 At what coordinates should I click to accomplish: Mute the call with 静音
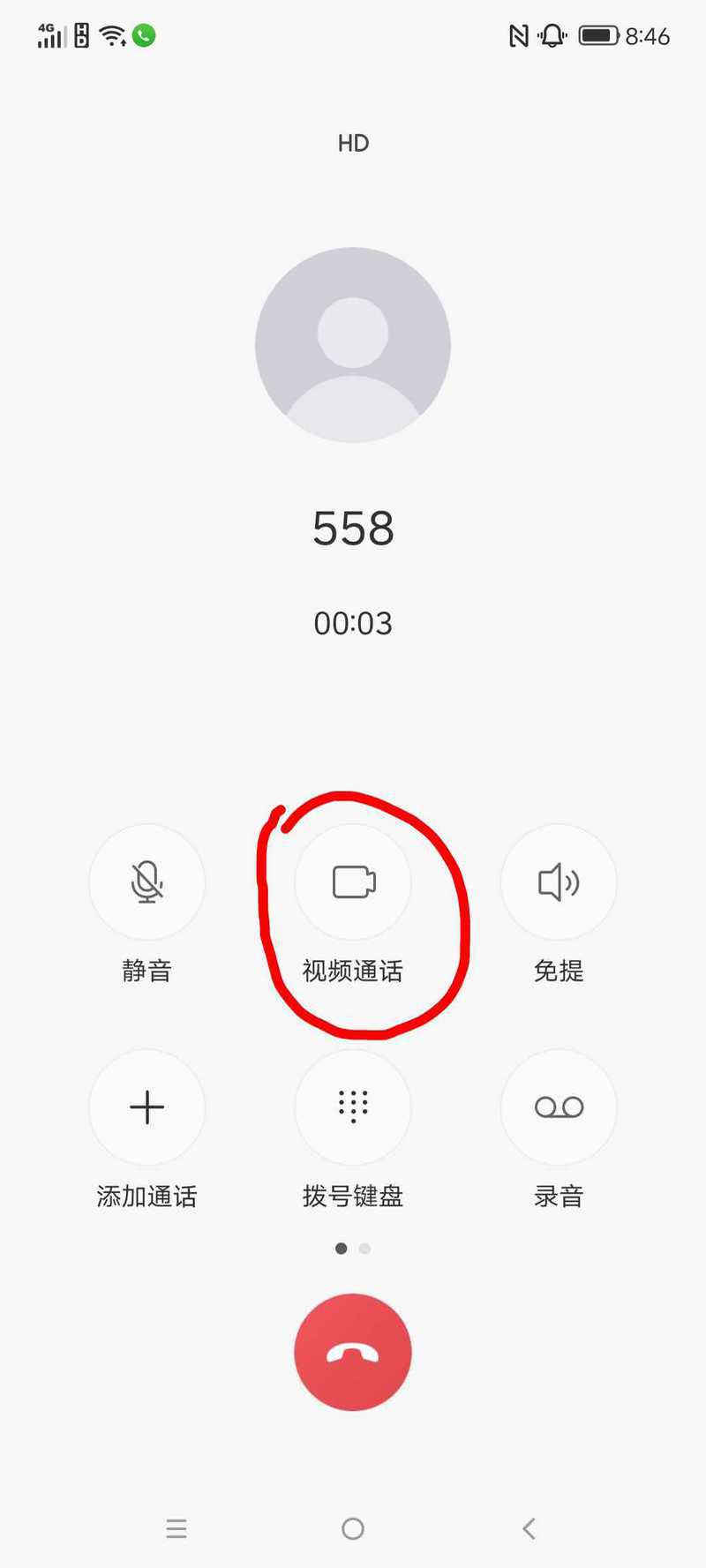146,882
